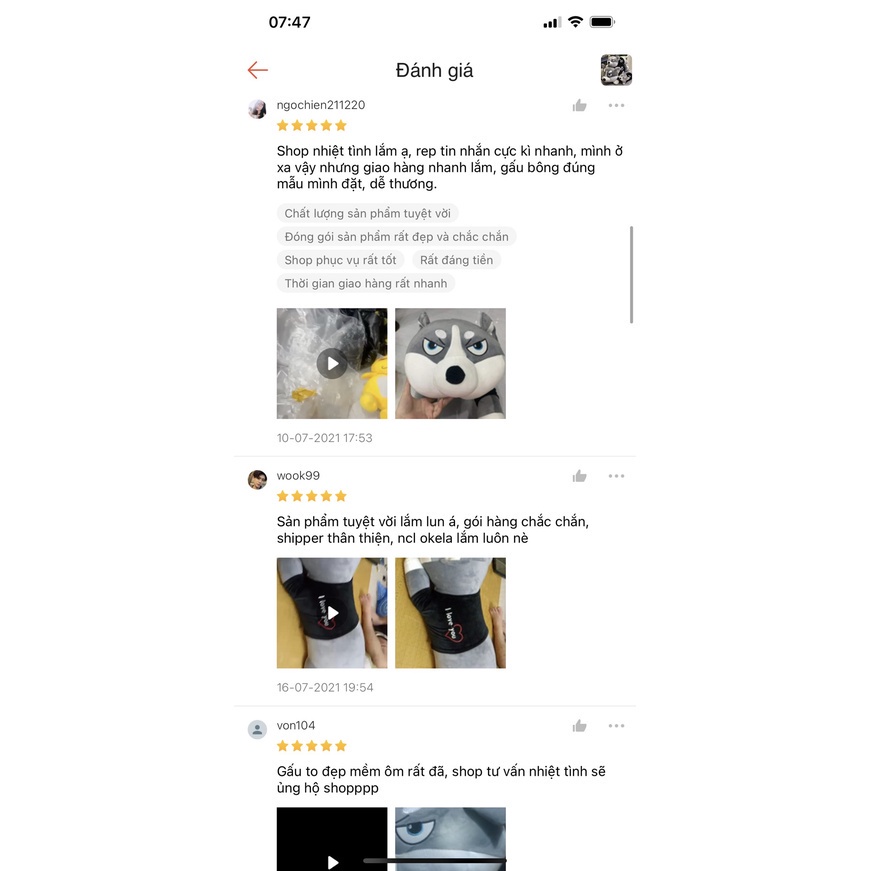Screen dimensions: 871x871
Task: Like the review by ngochien211220
Action: (579, 106)
